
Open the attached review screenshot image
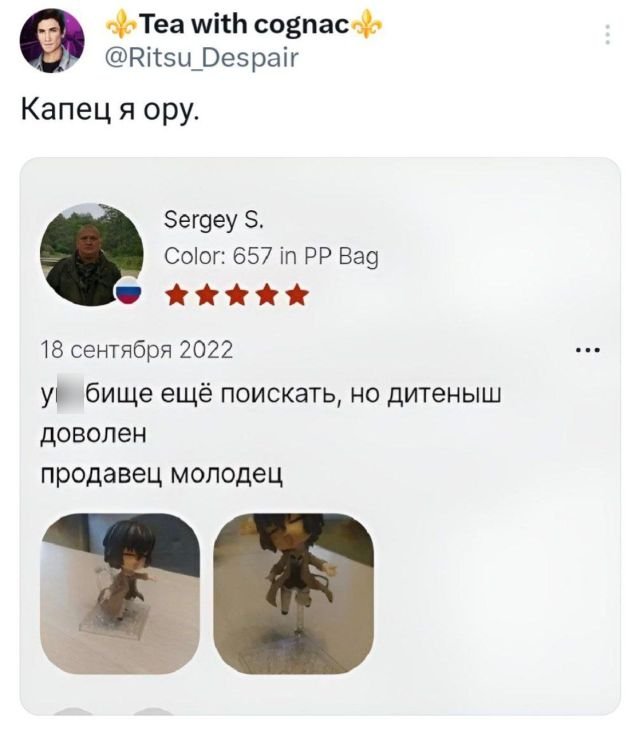point(320,436)
